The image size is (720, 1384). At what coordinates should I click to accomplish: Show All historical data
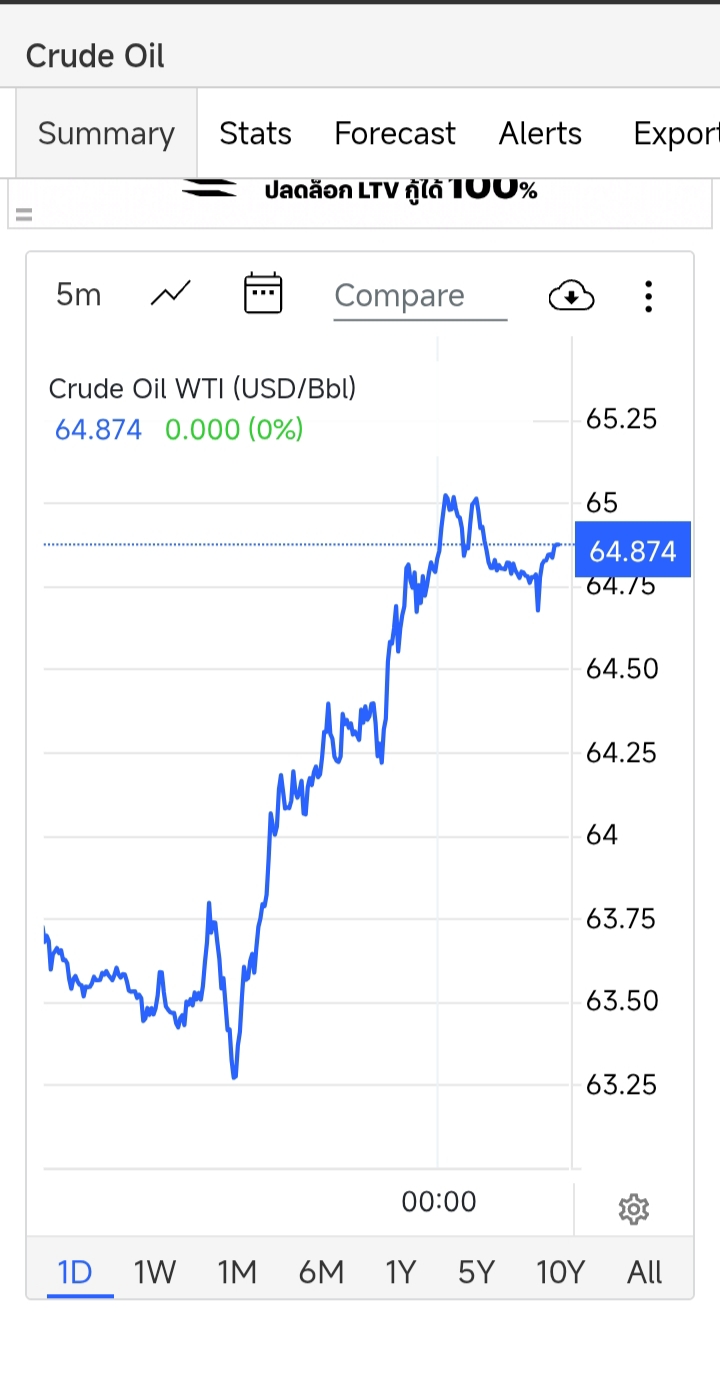click(645, 1272)
